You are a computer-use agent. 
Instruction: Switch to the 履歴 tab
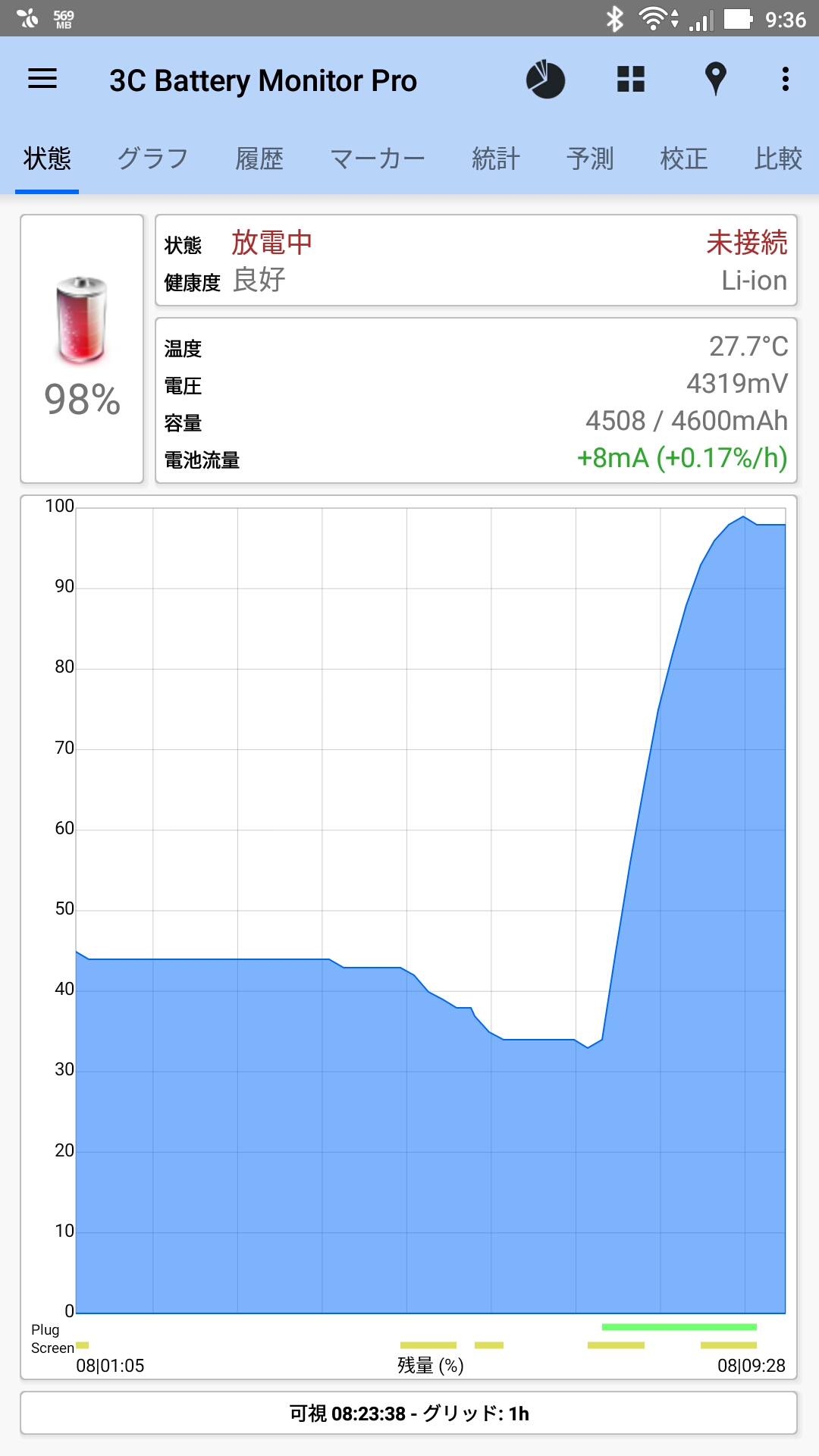259,158
